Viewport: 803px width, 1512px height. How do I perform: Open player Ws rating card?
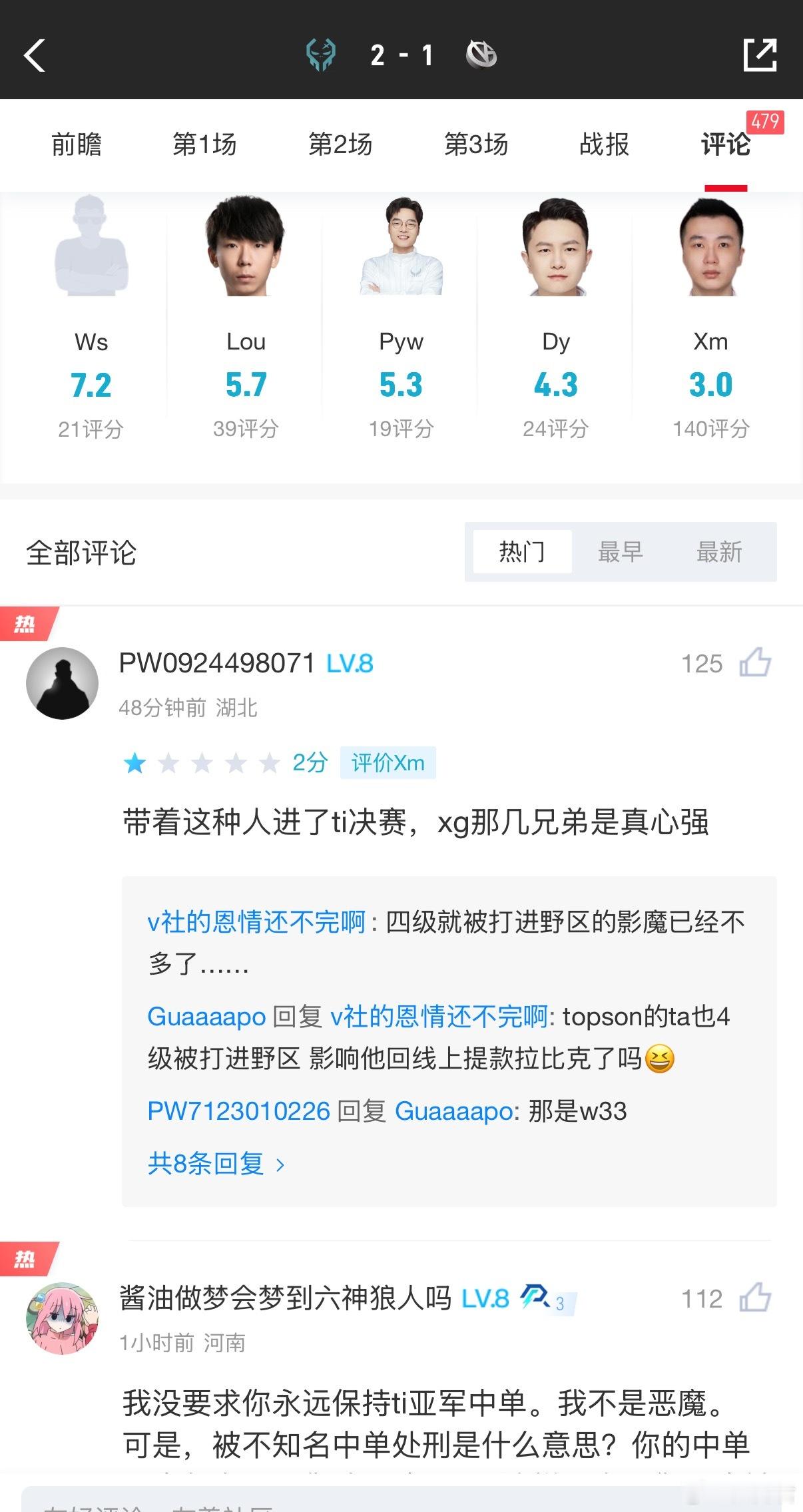tap(91, 318)
